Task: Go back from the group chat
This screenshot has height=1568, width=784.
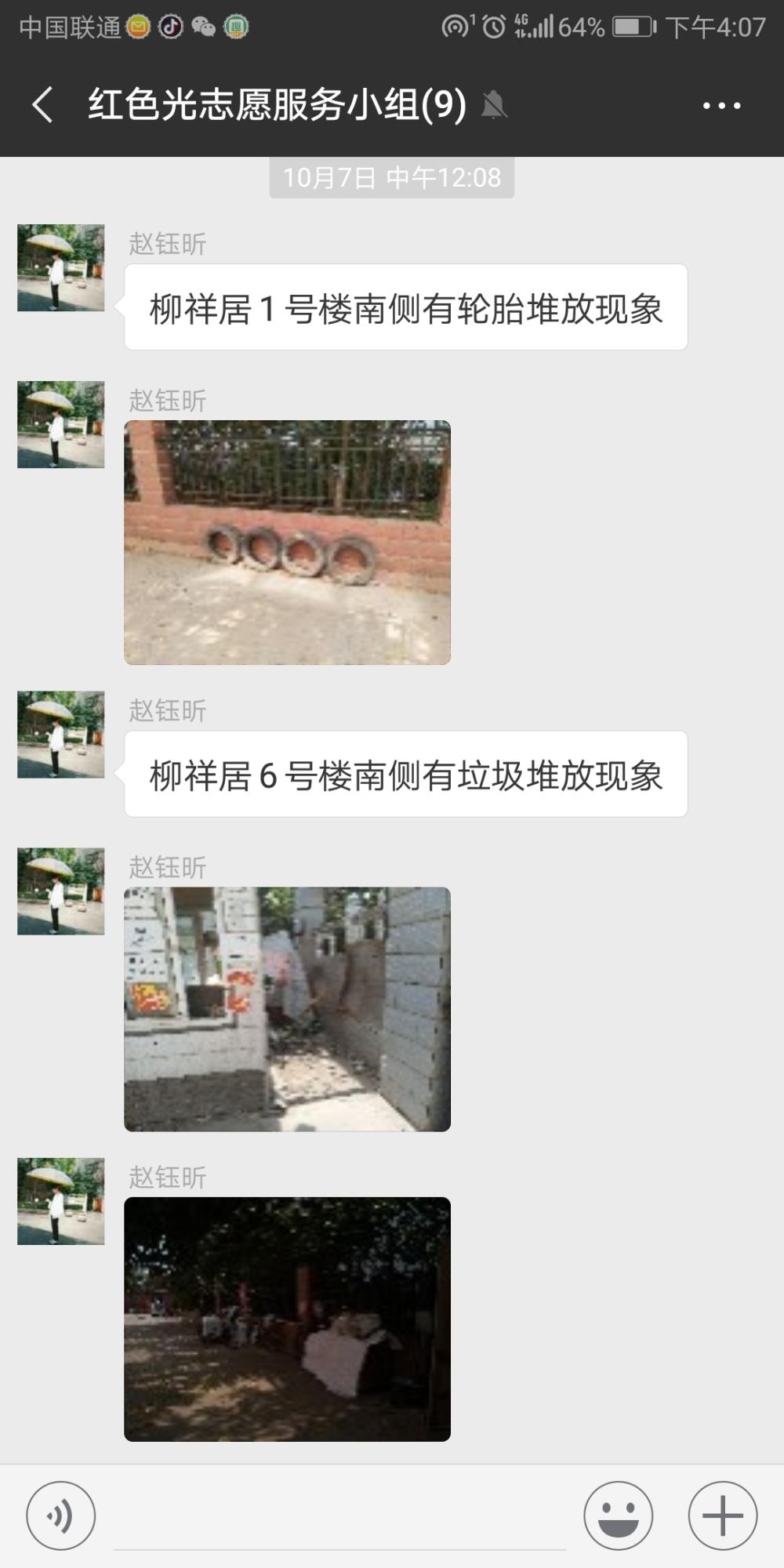Action: pyautogui.click(x=43, y=105)
